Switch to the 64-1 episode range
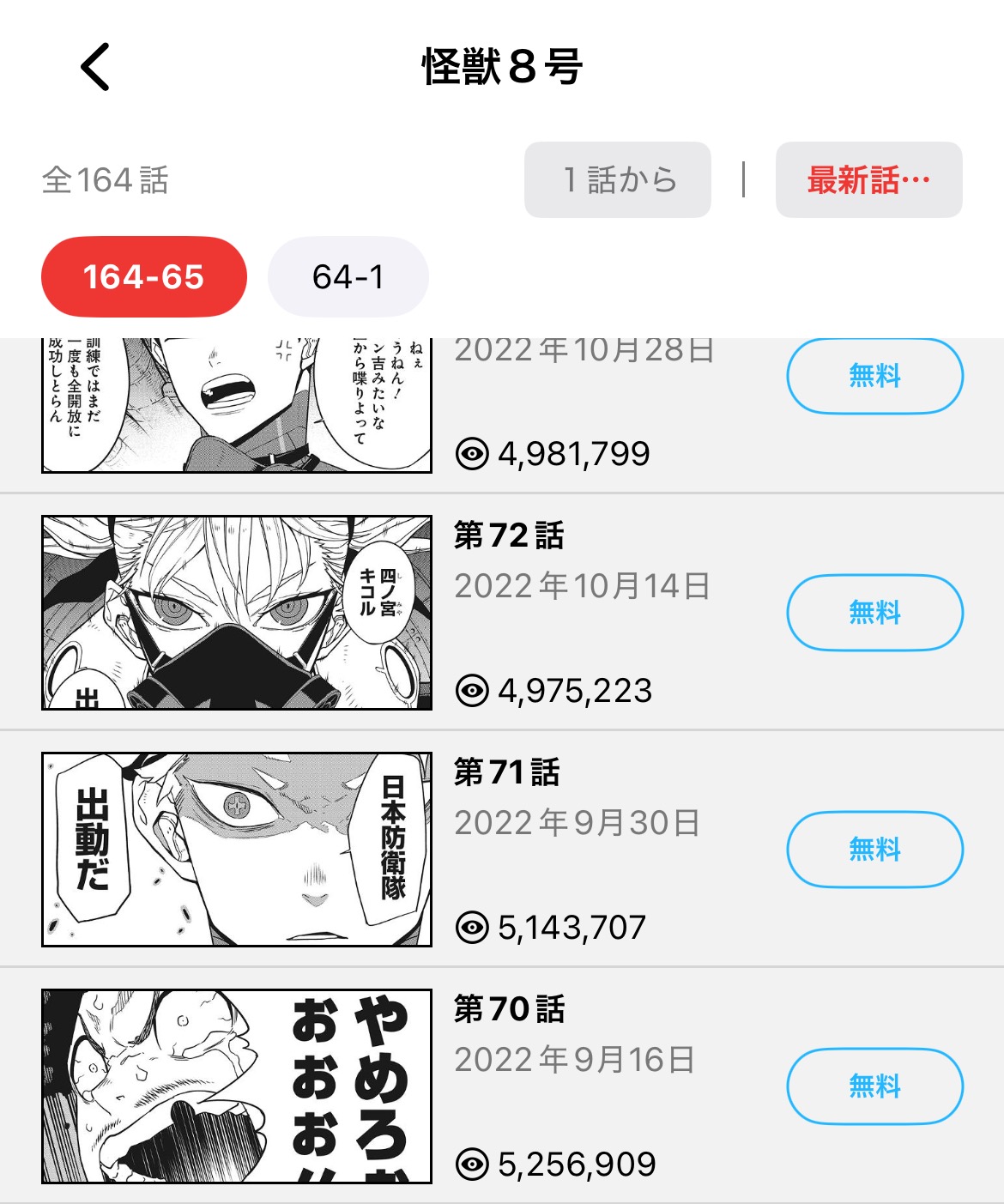 click(x=348, y=277)
